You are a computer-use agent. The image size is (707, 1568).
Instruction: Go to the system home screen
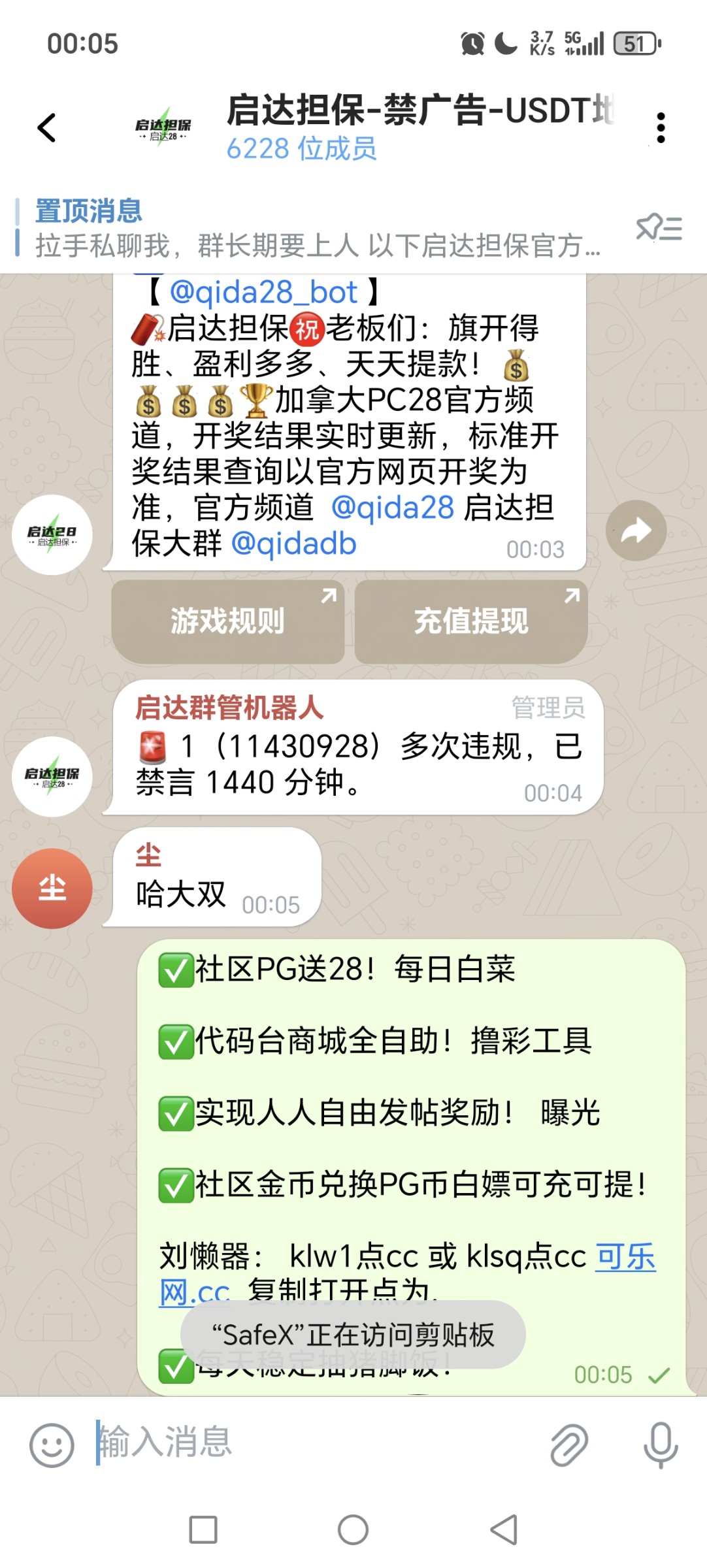point(353,1529)
